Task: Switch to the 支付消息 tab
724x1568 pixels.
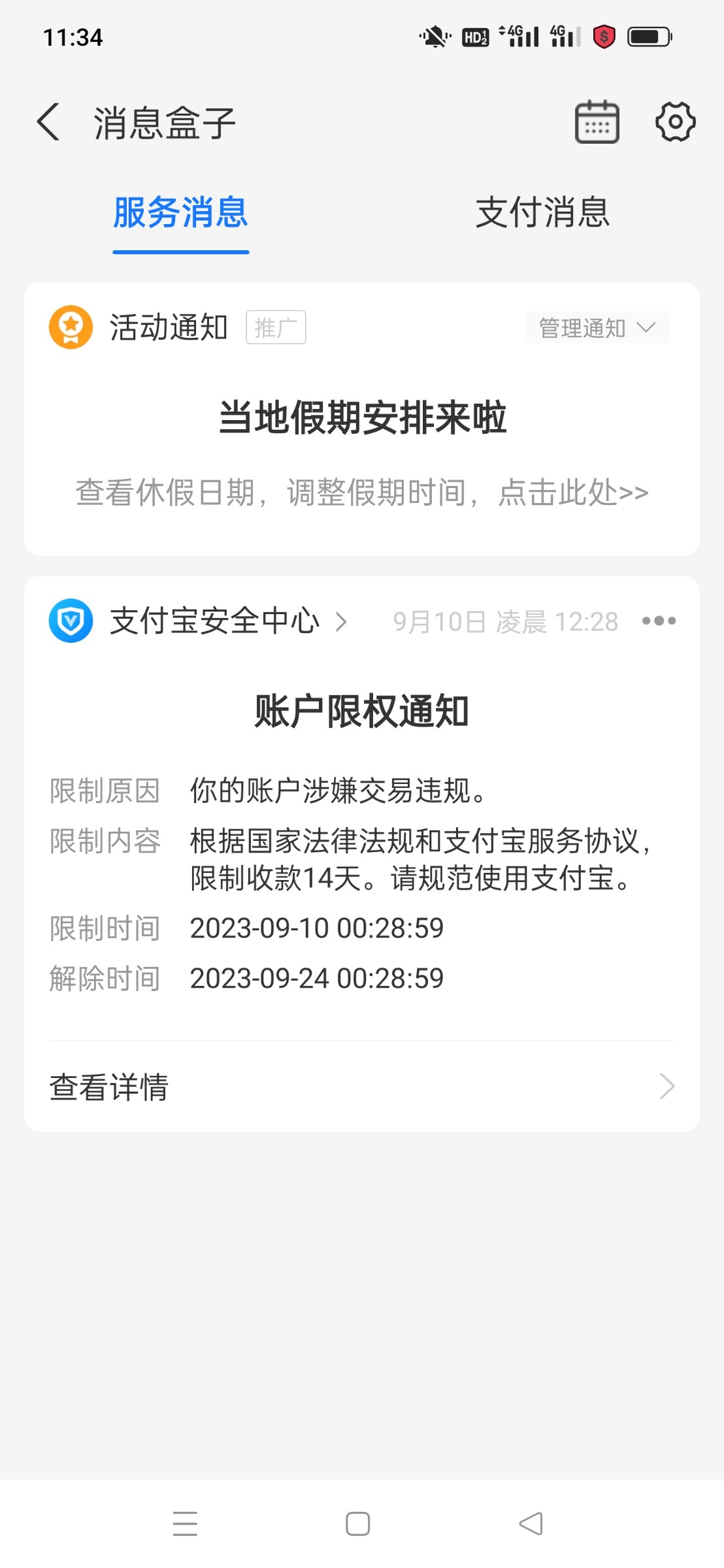Action: (543, 214)
